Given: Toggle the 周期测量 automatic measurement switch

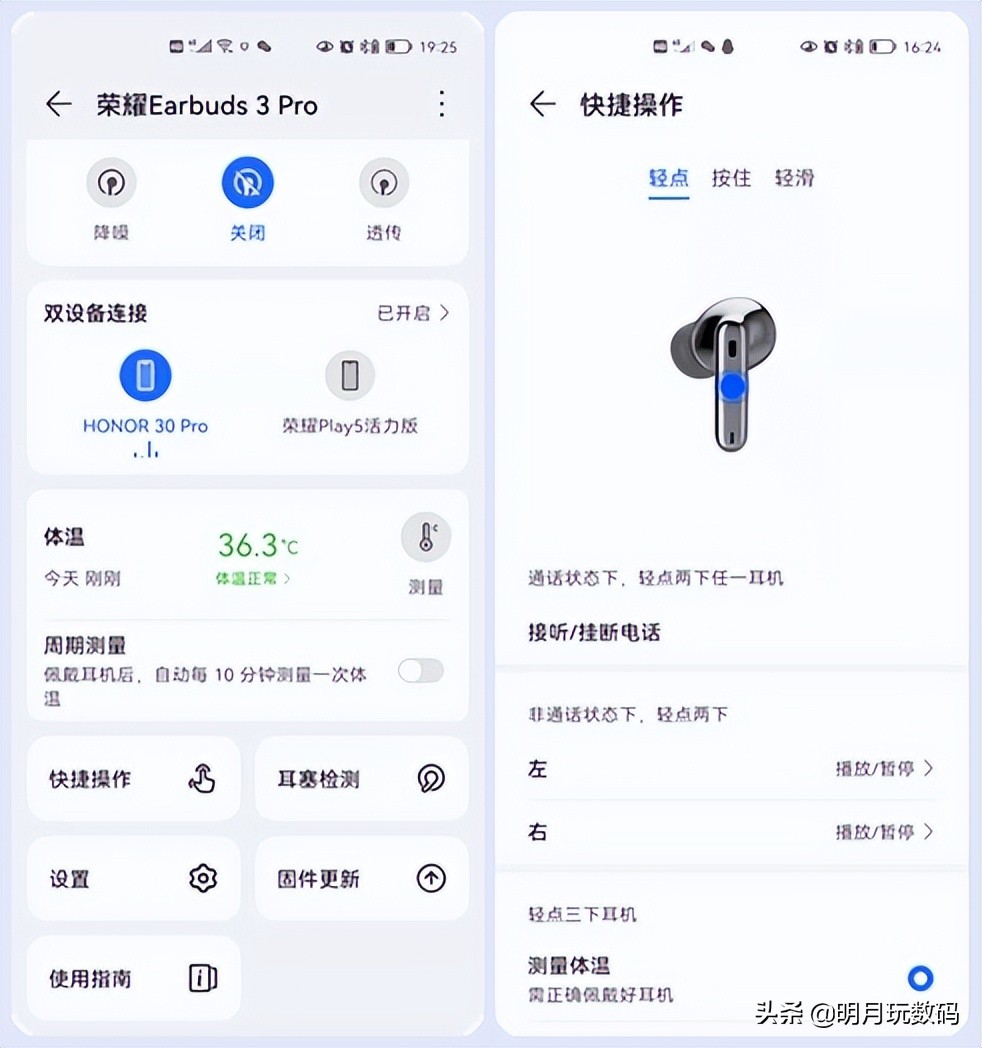Looking at the screenshot, I should (420, 671).
